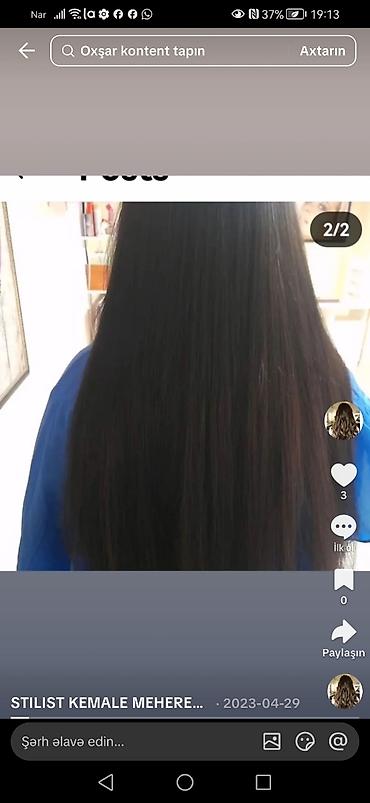
Task: Mention someone with the @ icon
Action: (x=338, y=741)
